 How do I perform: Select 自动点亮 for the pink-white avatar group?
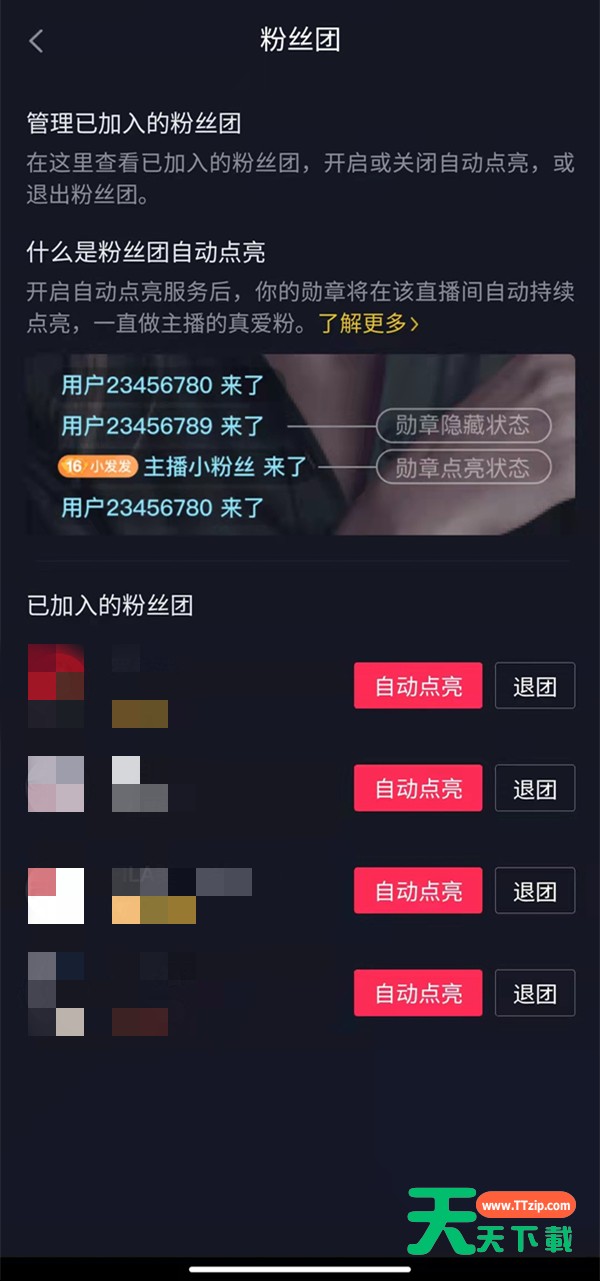pyautogui.click(x=418, y=890)
